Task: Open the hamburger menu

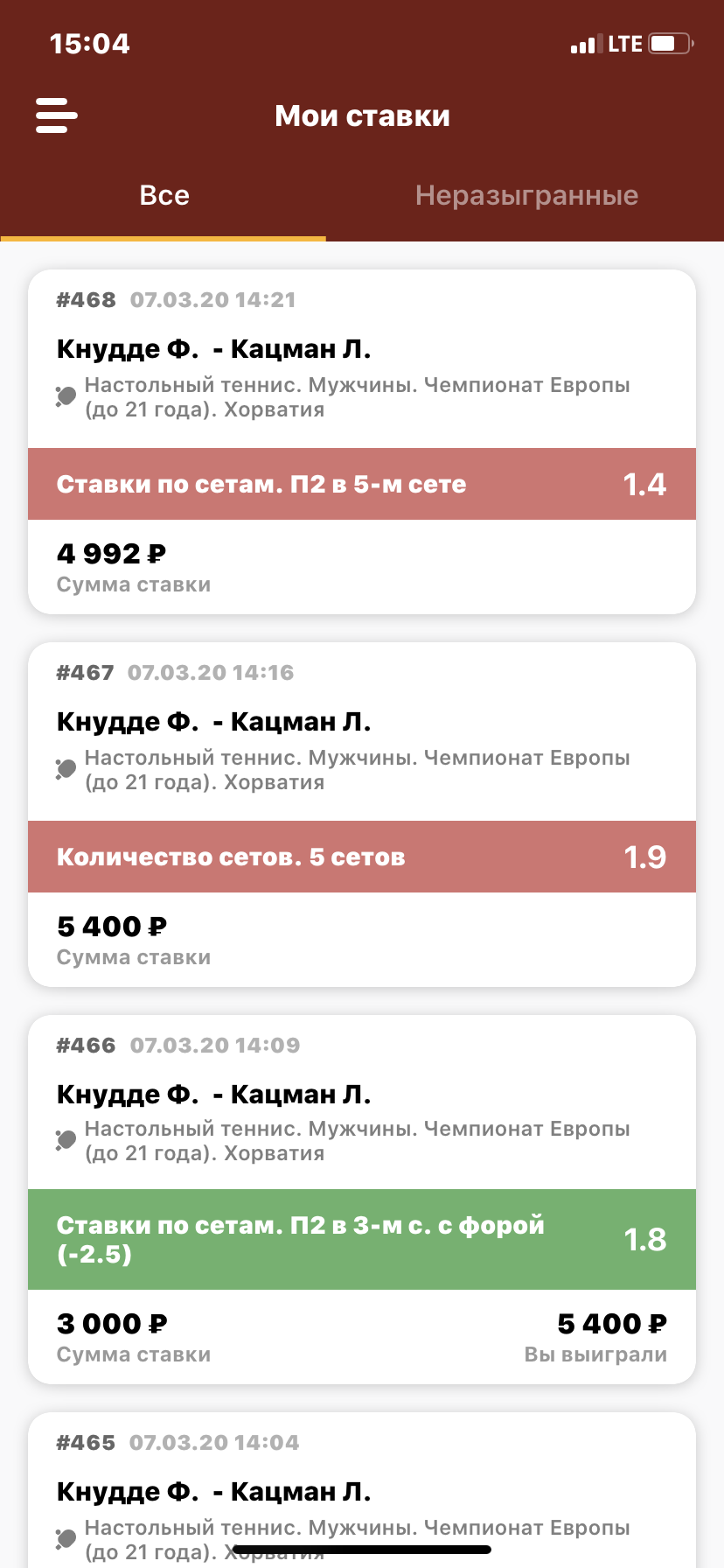Action: pos(57,115)
